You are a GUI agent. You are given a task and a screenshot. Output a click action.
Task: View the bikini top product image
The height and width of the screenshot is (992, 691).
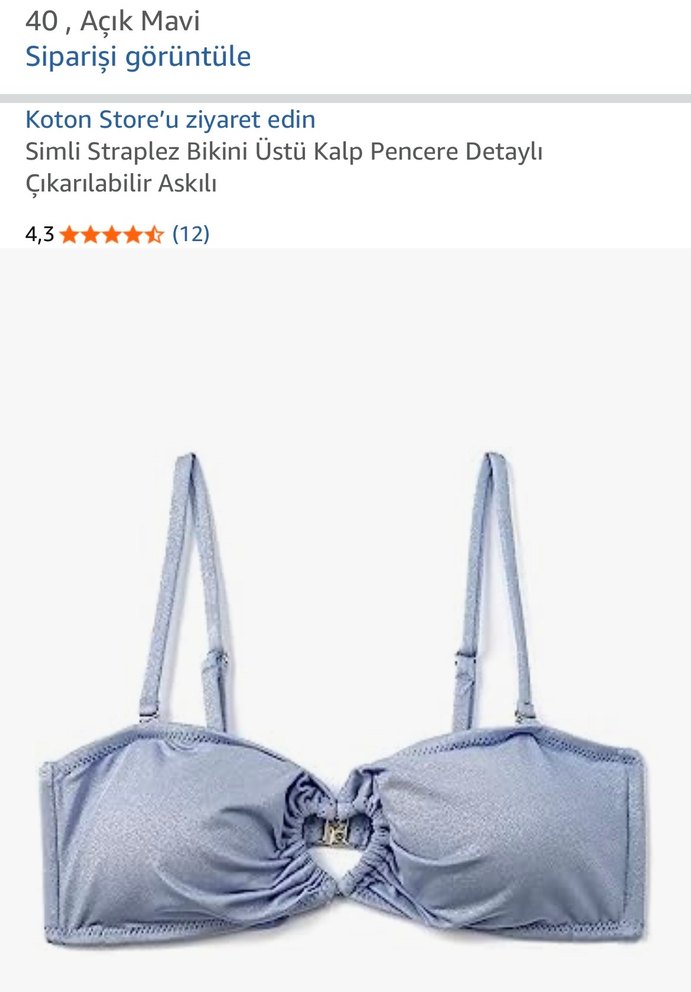tap(345, 700)
